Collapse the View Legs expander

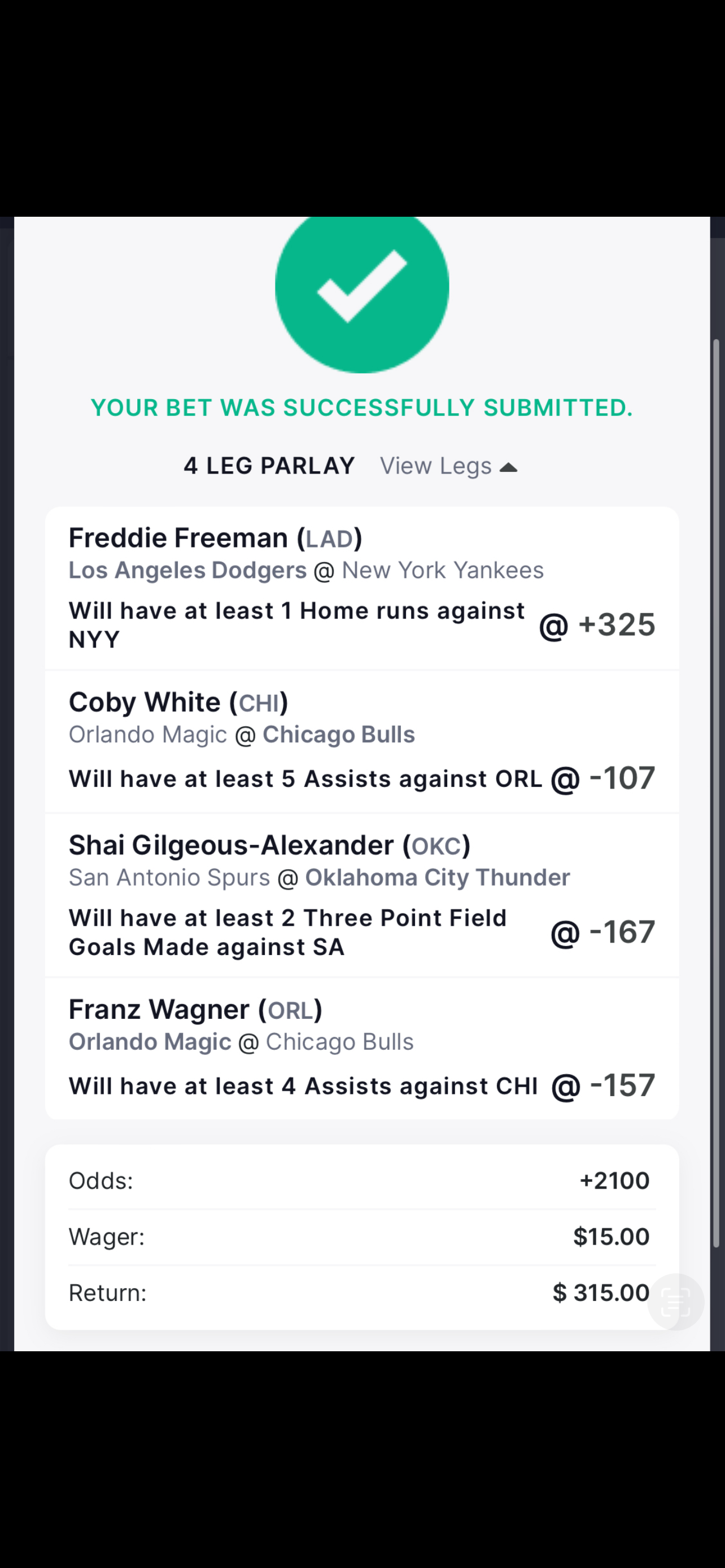click(x=449, y=466)
